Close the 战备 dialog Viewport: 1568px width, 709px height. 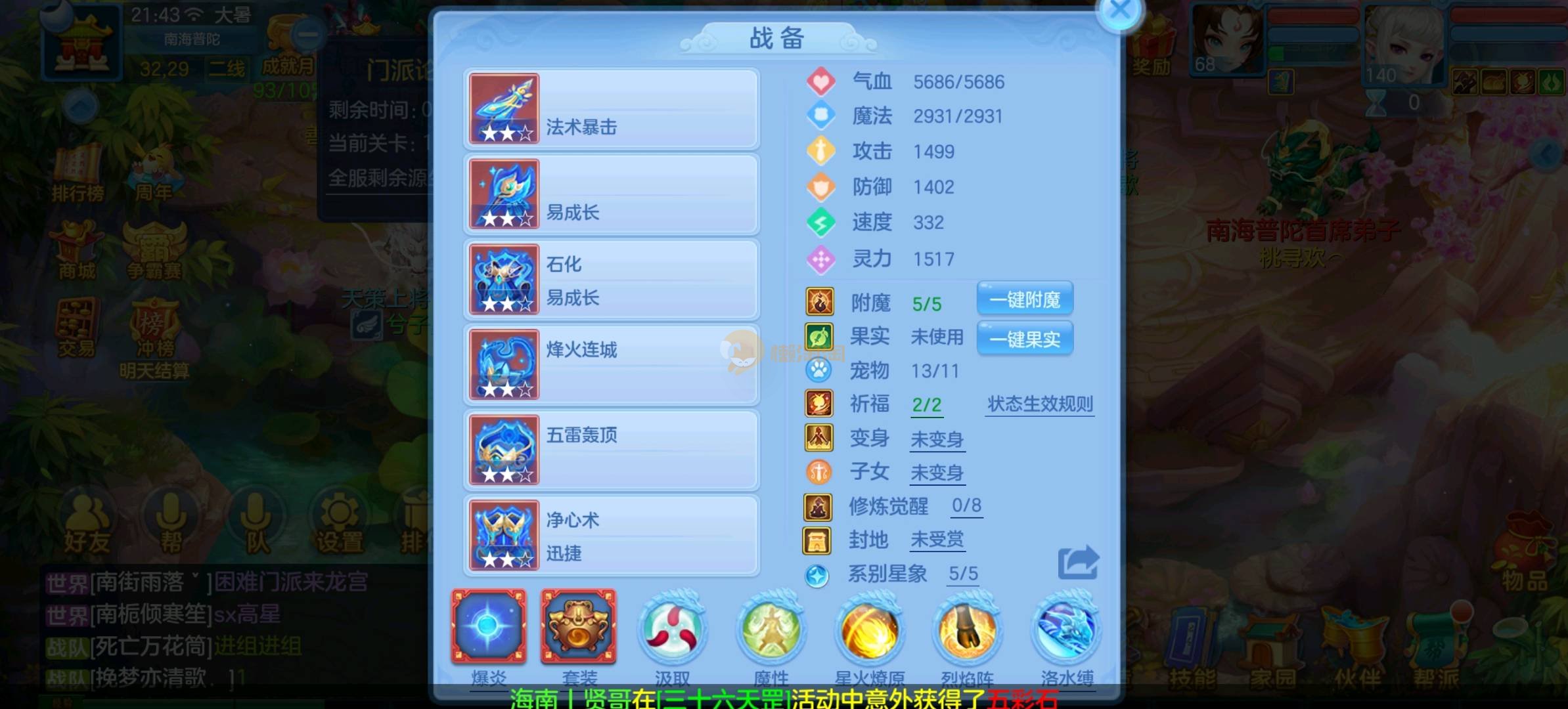pyautogui.click(x=1120, y=11)
